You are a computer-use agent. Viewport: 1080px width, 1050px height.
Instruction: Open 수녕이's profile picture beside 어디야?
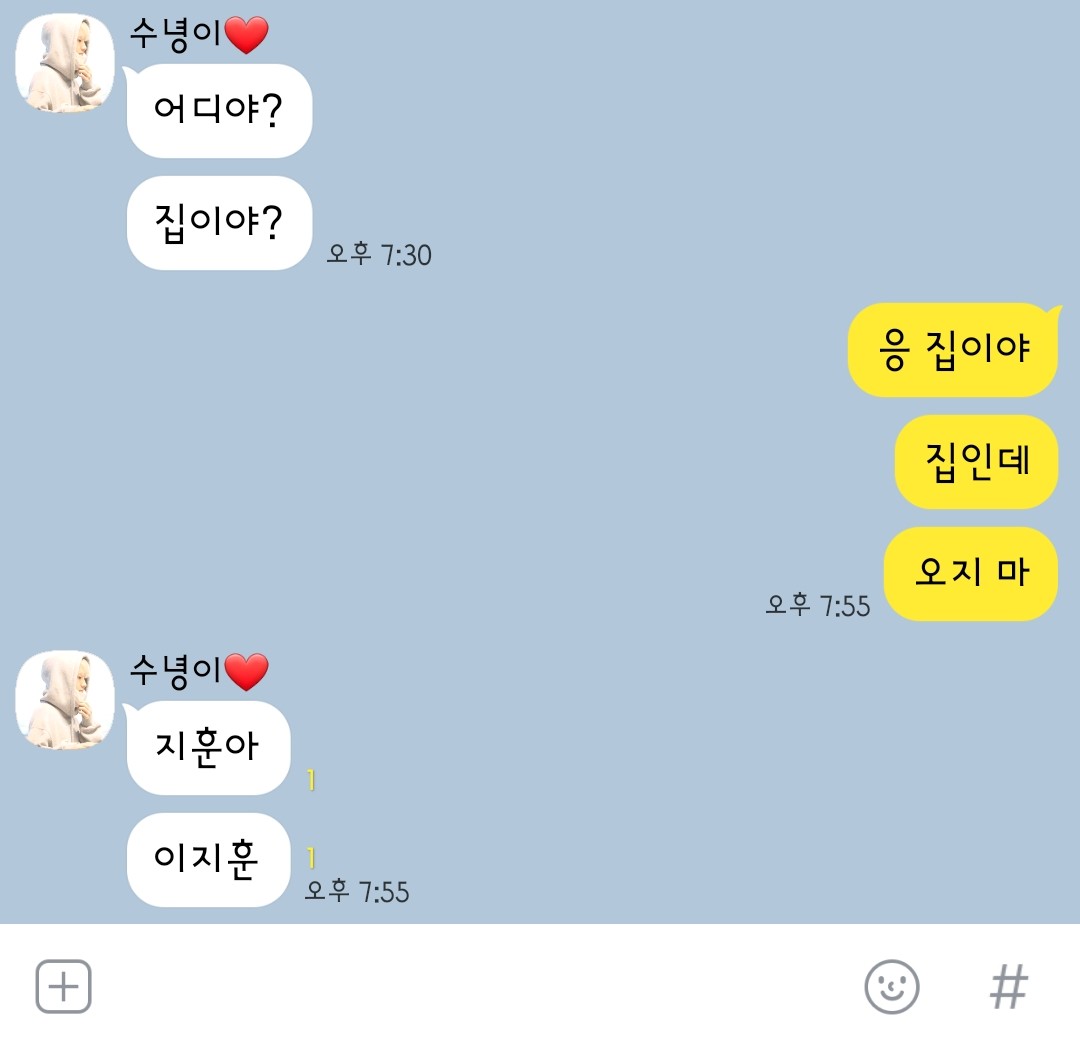[65, 63]
